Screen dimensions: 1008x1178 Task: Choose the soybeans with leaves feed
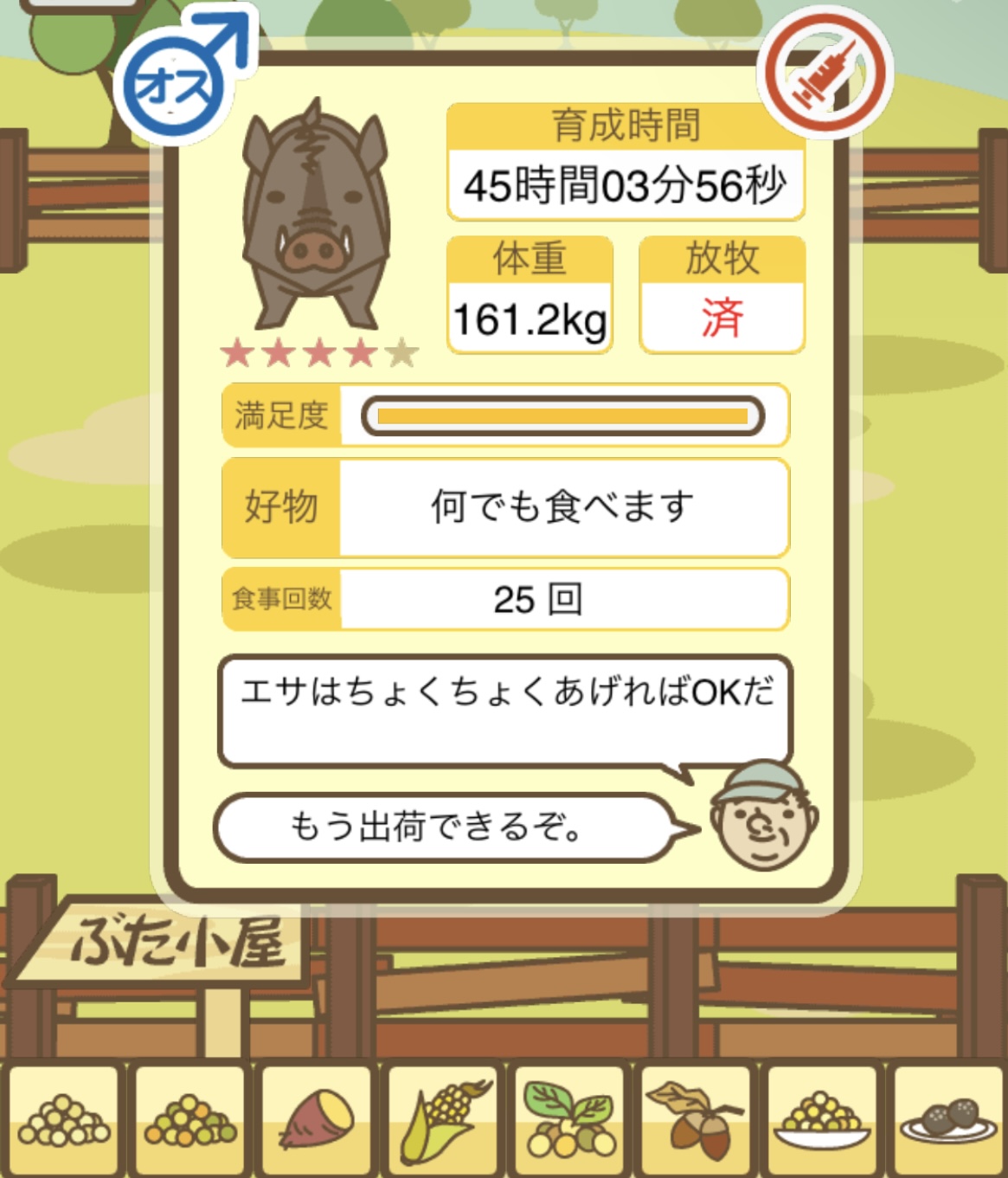click(569, 1119)
